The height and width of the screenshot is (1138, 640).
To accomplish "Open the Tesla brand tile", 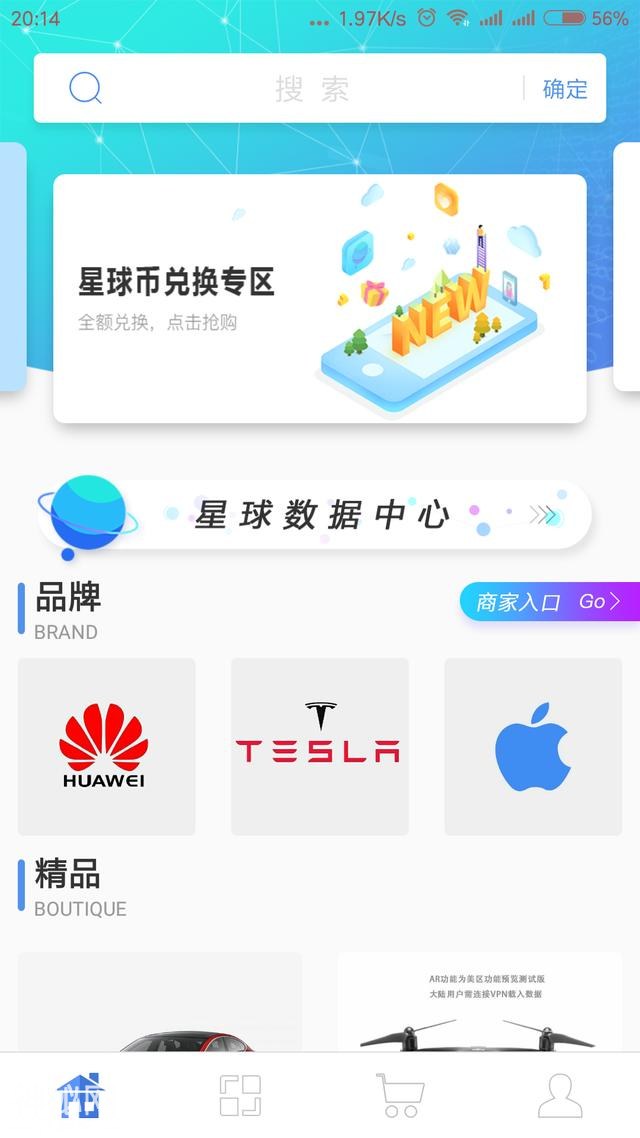I will pos(319,746).
